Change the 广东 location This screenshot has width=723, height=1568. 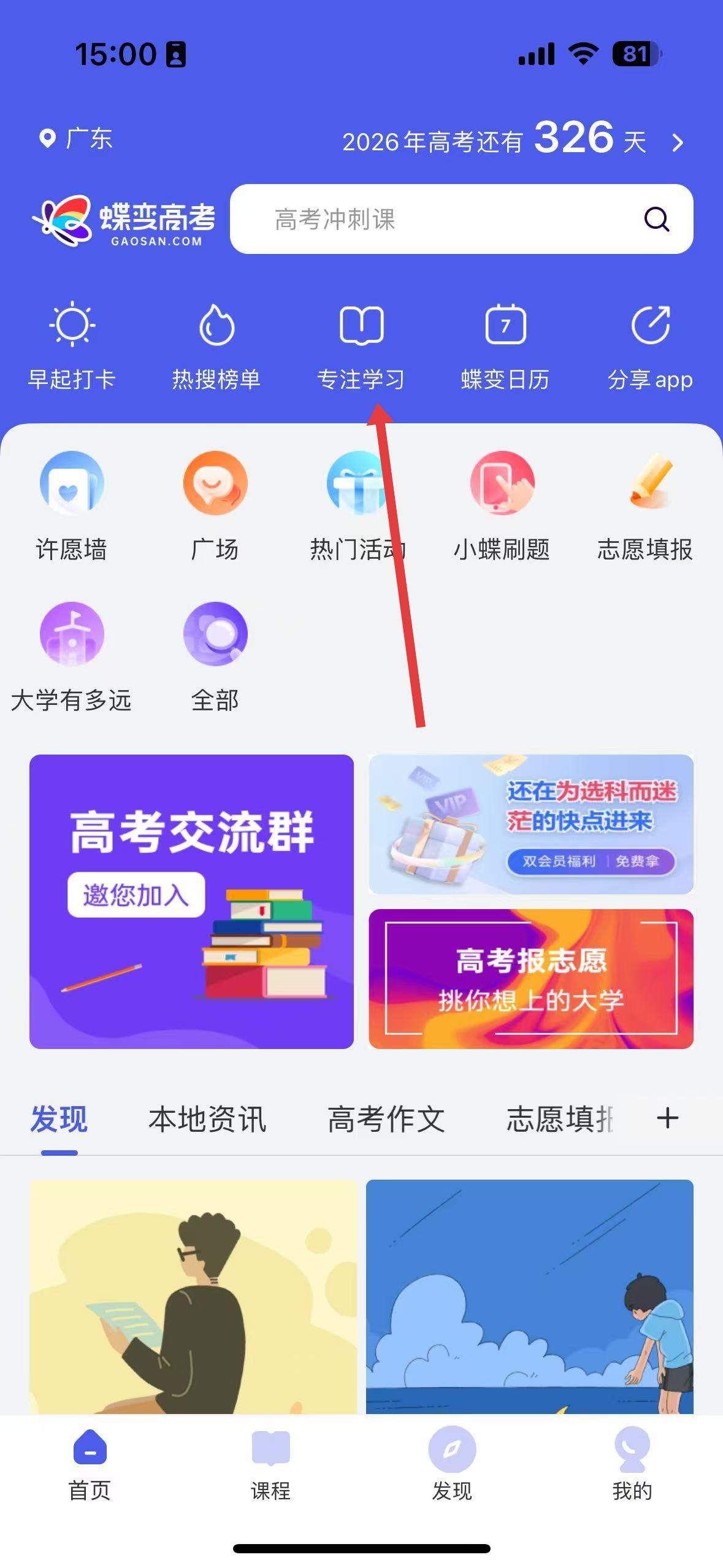(75, 139)
